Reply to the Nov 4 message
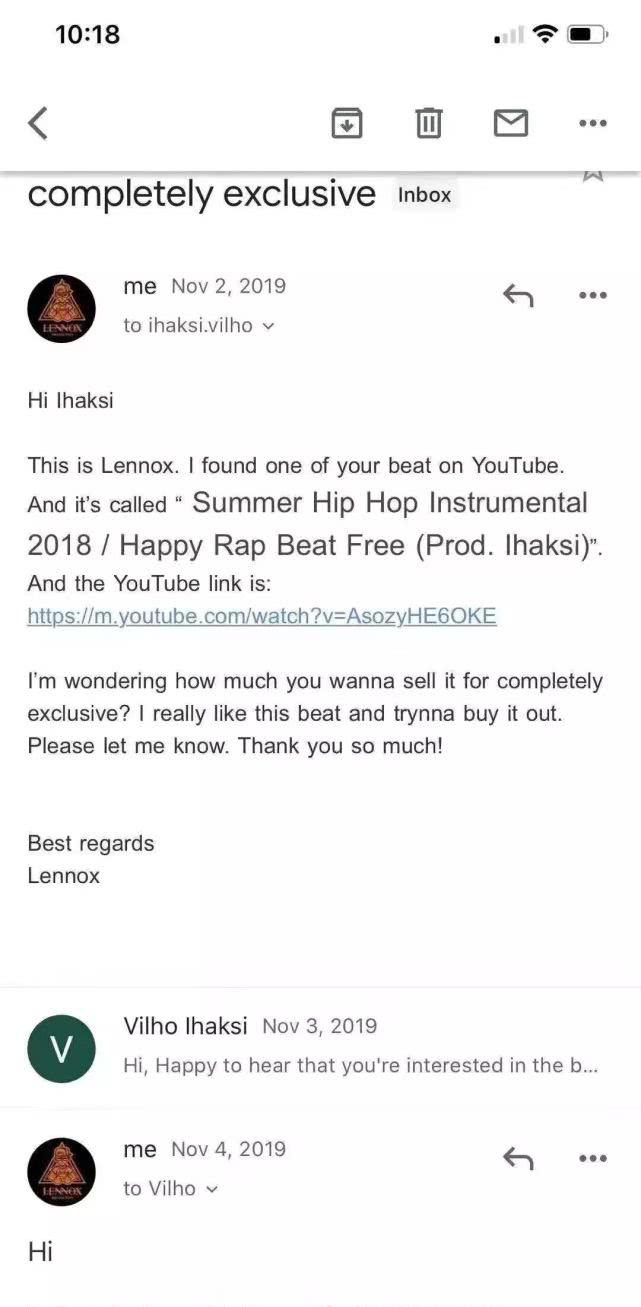 [x=518, y=1159]
